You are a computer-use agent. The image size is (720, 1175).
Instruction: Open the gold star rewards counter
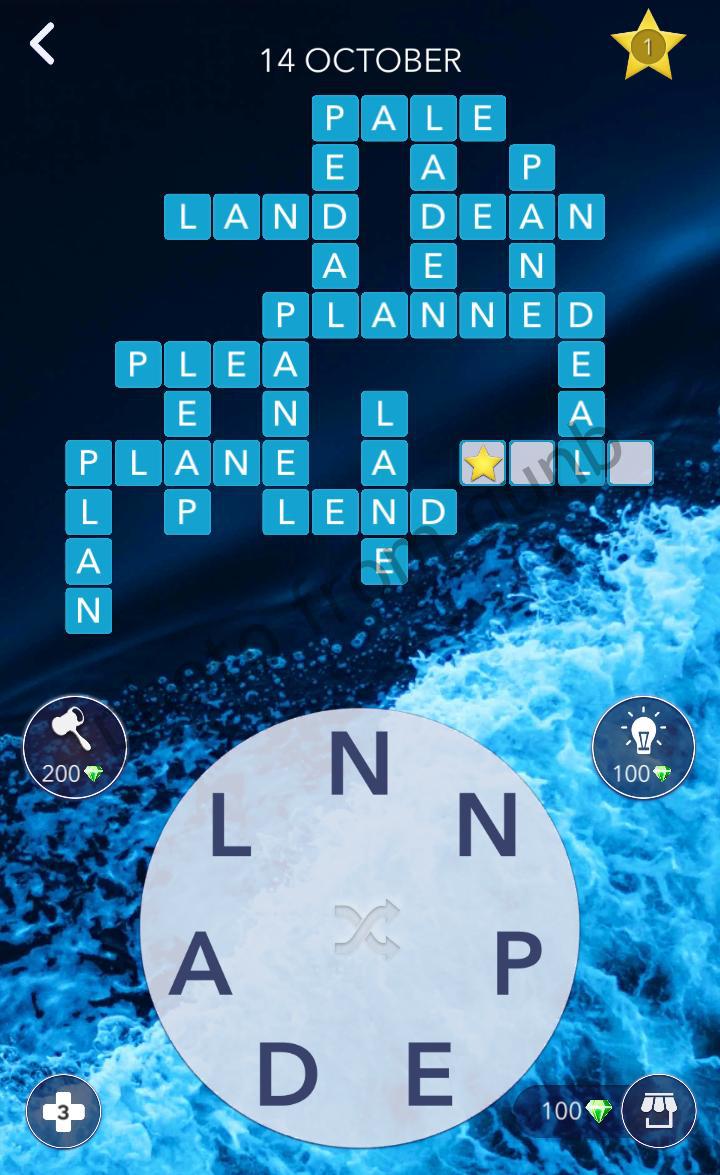(648, 47)
